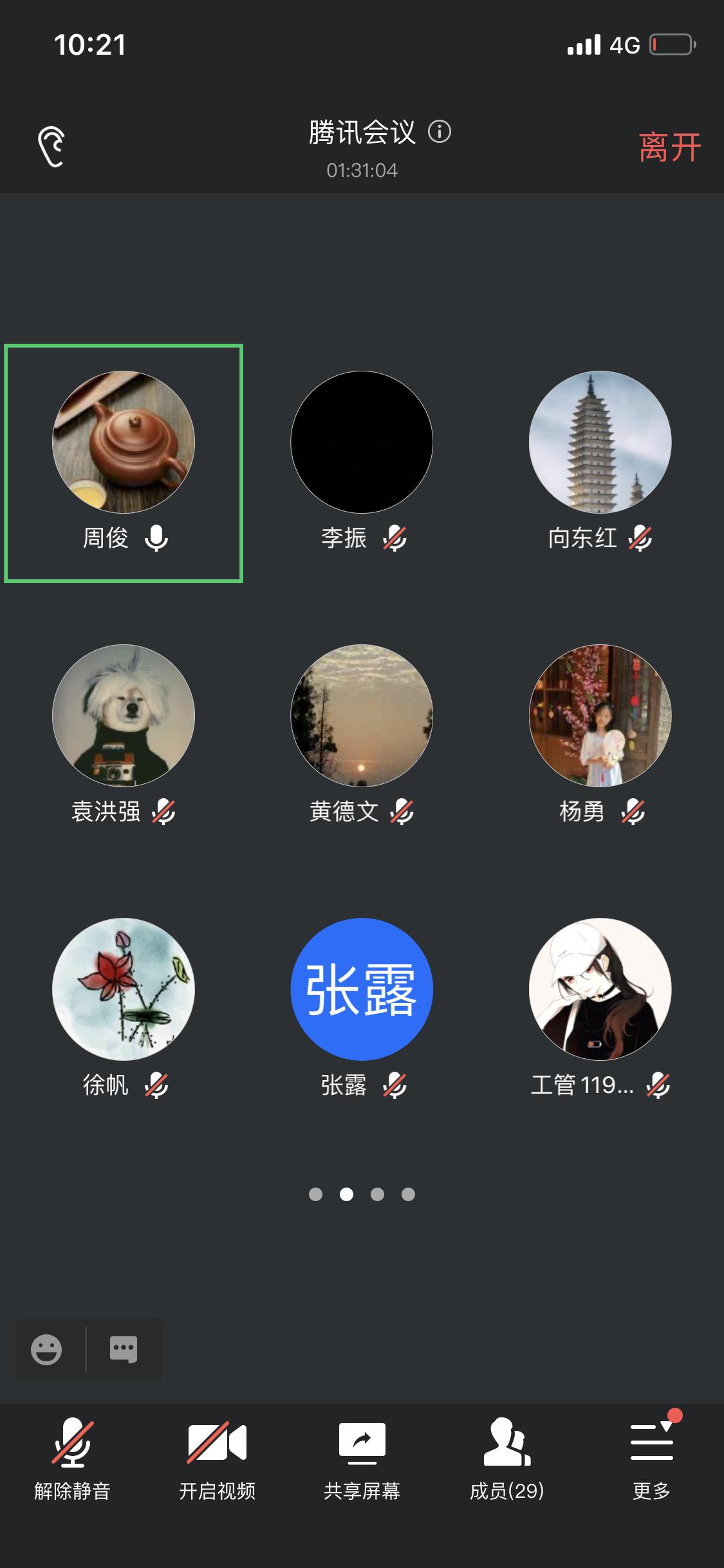
Task: Tap 黄德文's sunset avatar tile
Action: coord(362,716)
